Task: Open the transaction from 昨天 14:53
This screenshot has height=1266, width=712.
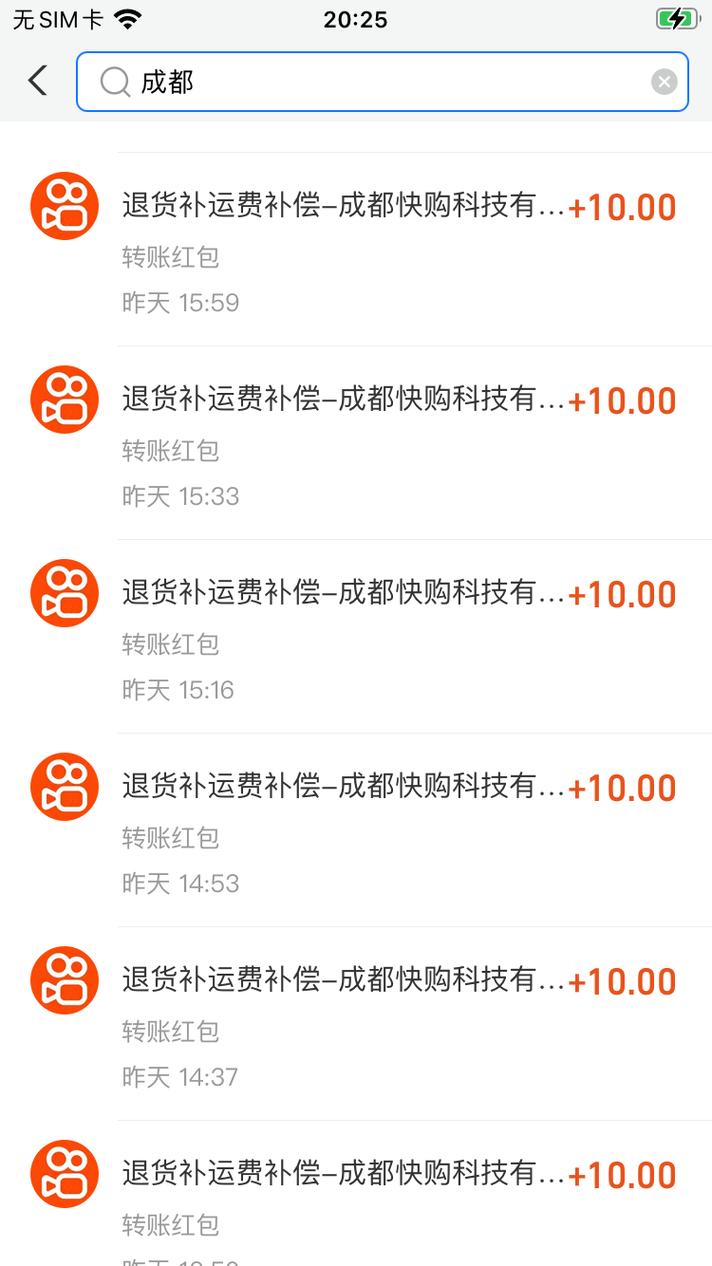Action: [400, 831]
